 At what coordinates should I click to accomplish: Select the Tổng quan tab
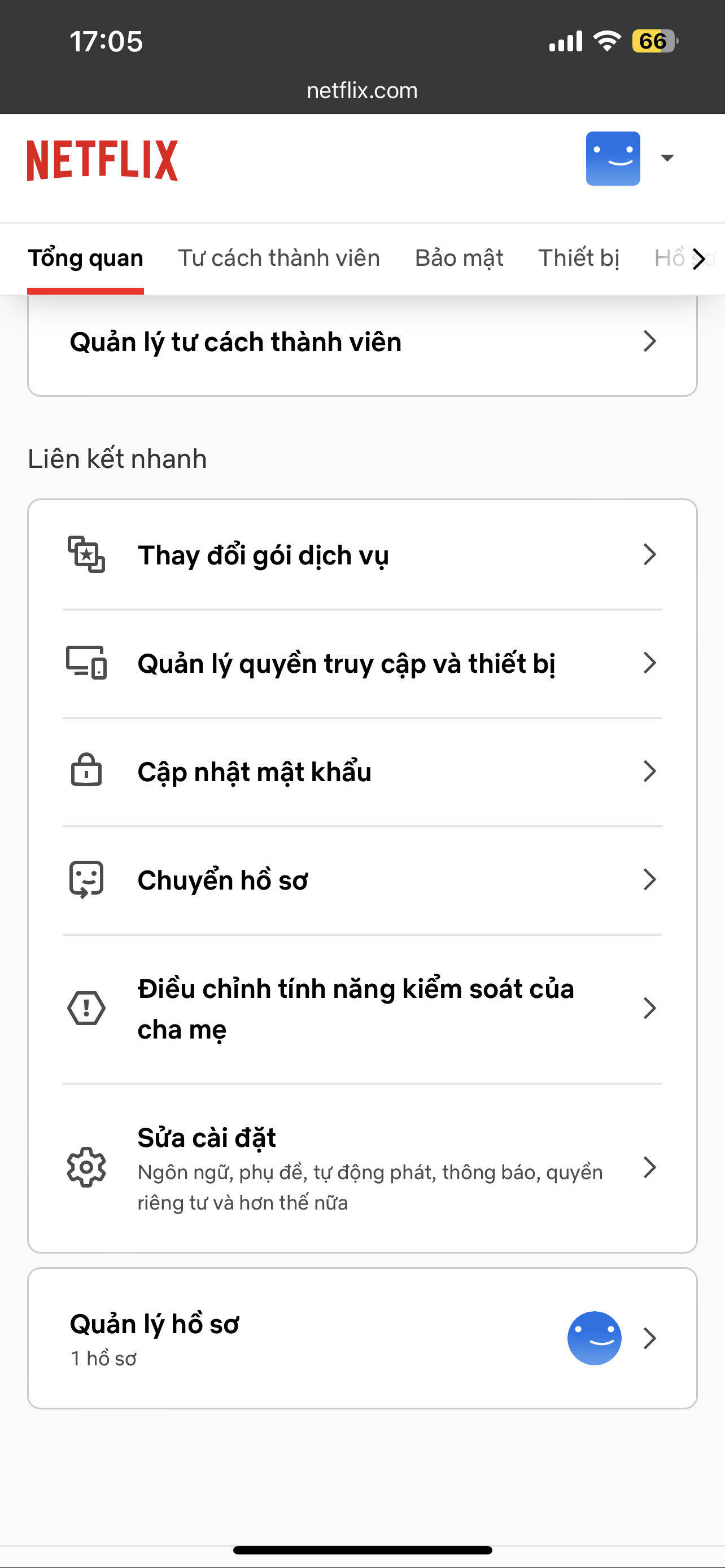(x=85, y=258)
